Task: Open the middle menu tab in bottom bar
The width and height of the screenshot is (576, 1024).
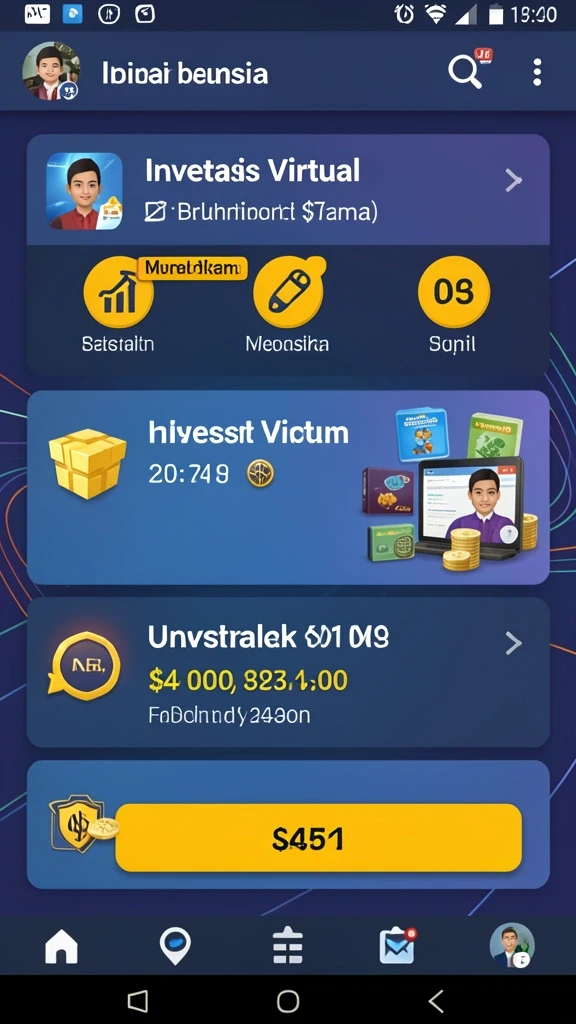Action: (x=288, y=946)
